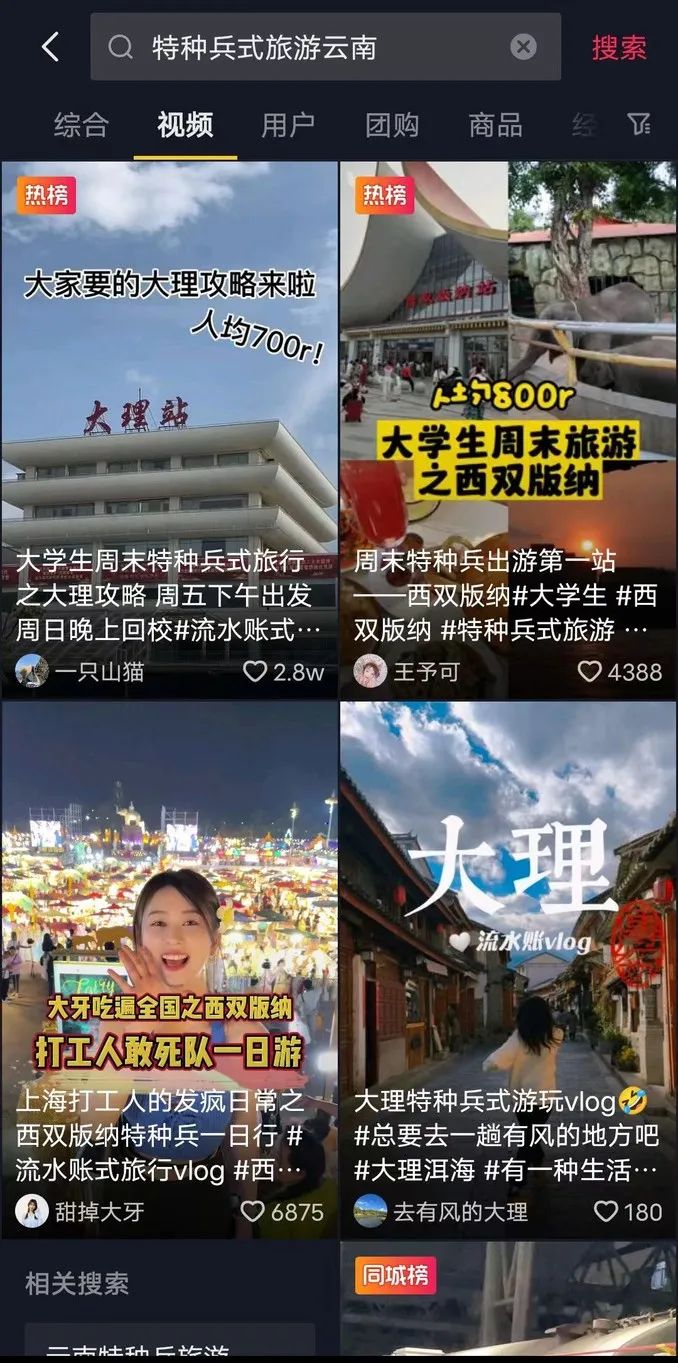Switch to the 用户 tab
This screenshot has height=1363, width=678.
tap(288, 125)
